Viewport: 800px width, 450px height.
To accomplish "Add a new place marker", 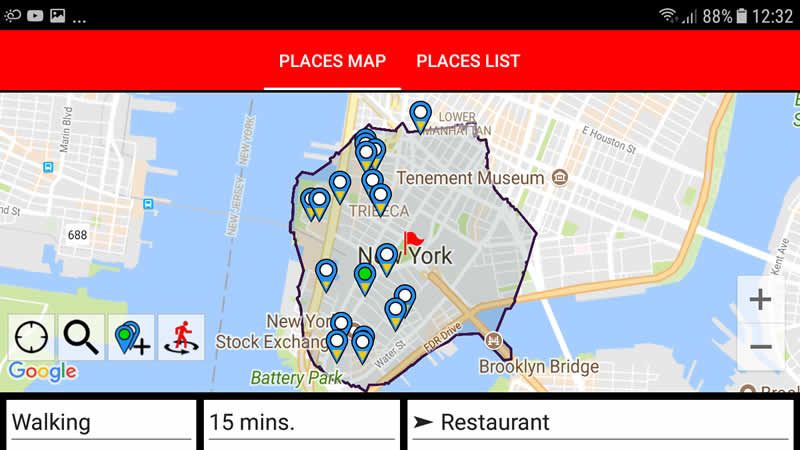I will pos(131,337).
